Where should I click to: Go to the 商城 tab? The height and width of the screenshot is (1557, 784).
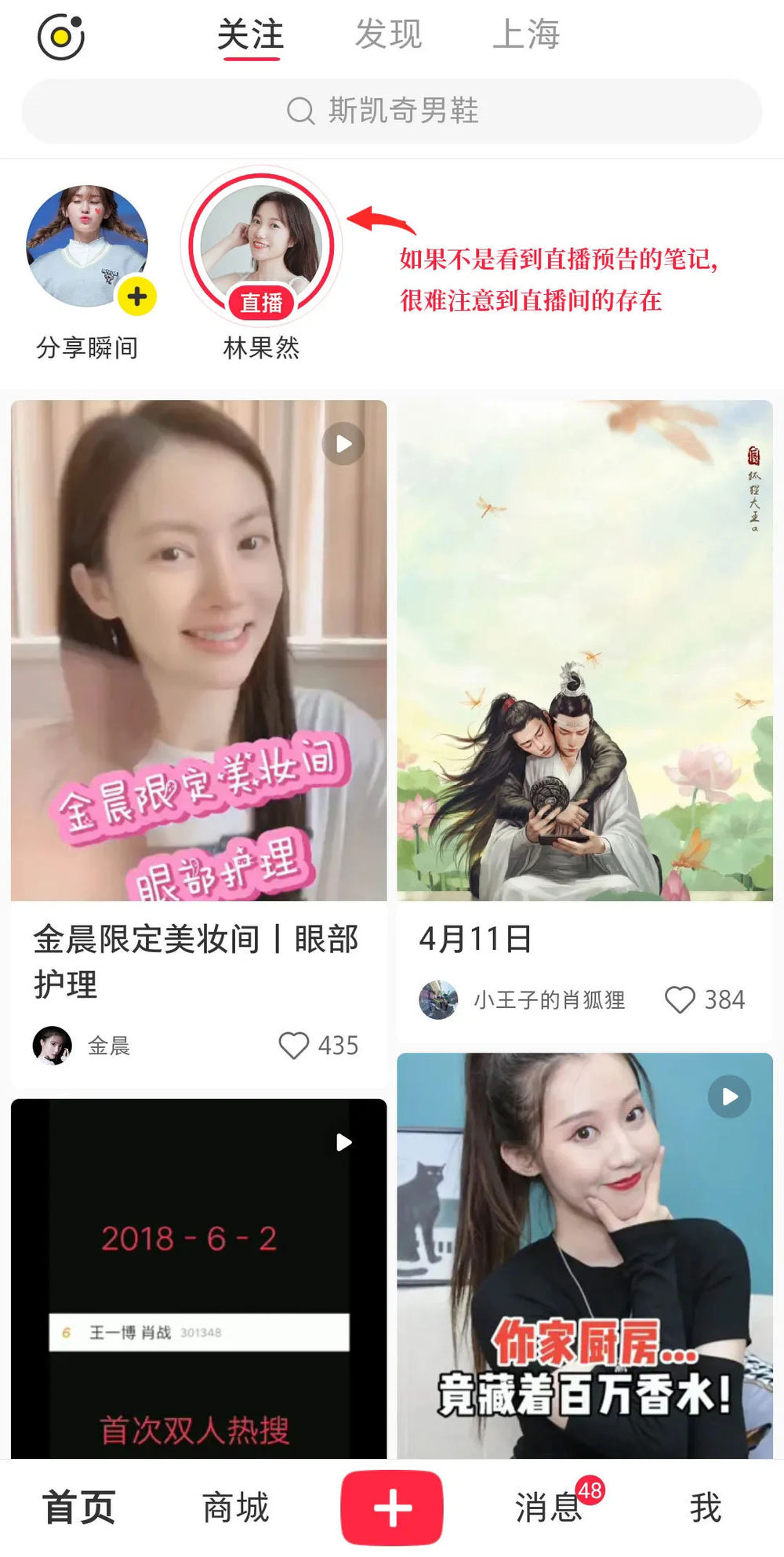(236, 1508)
